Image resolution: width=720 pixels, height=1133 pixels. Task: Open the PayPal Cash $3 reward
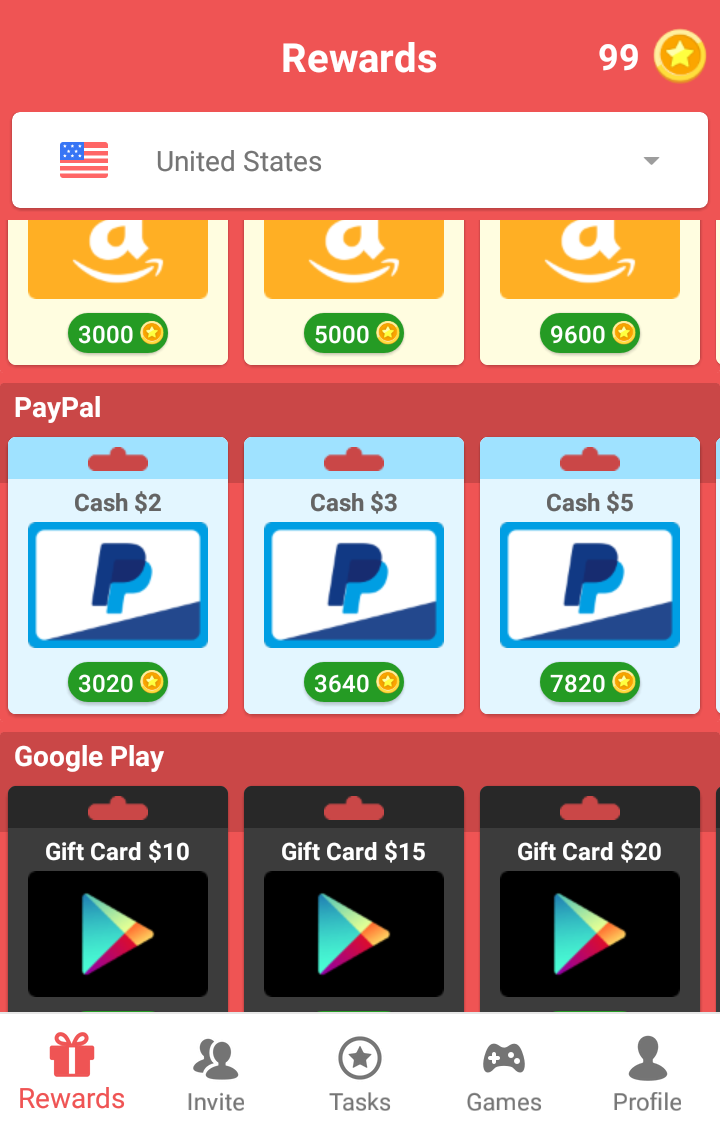point(353,575)
